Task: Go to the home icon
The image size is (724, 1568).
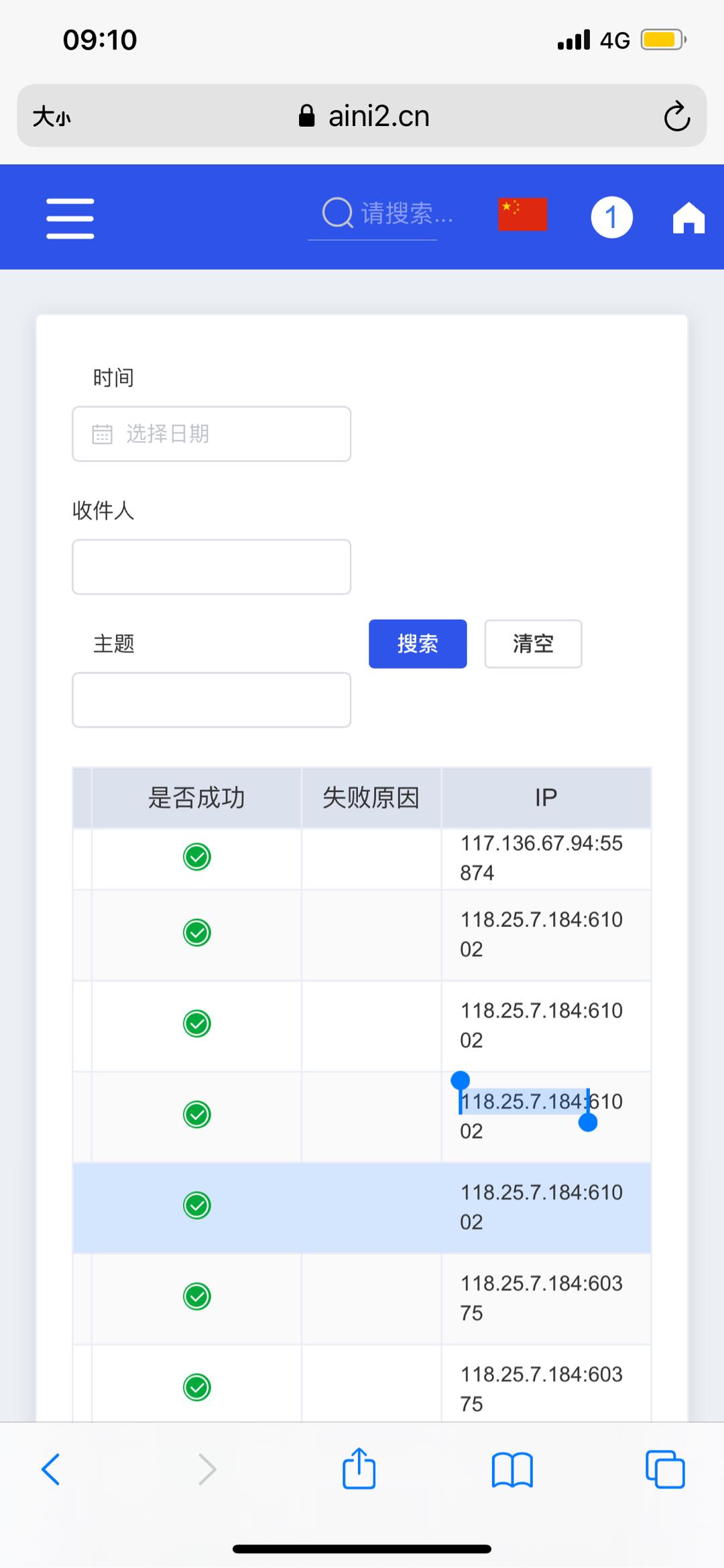Action: tap(689, 218)
